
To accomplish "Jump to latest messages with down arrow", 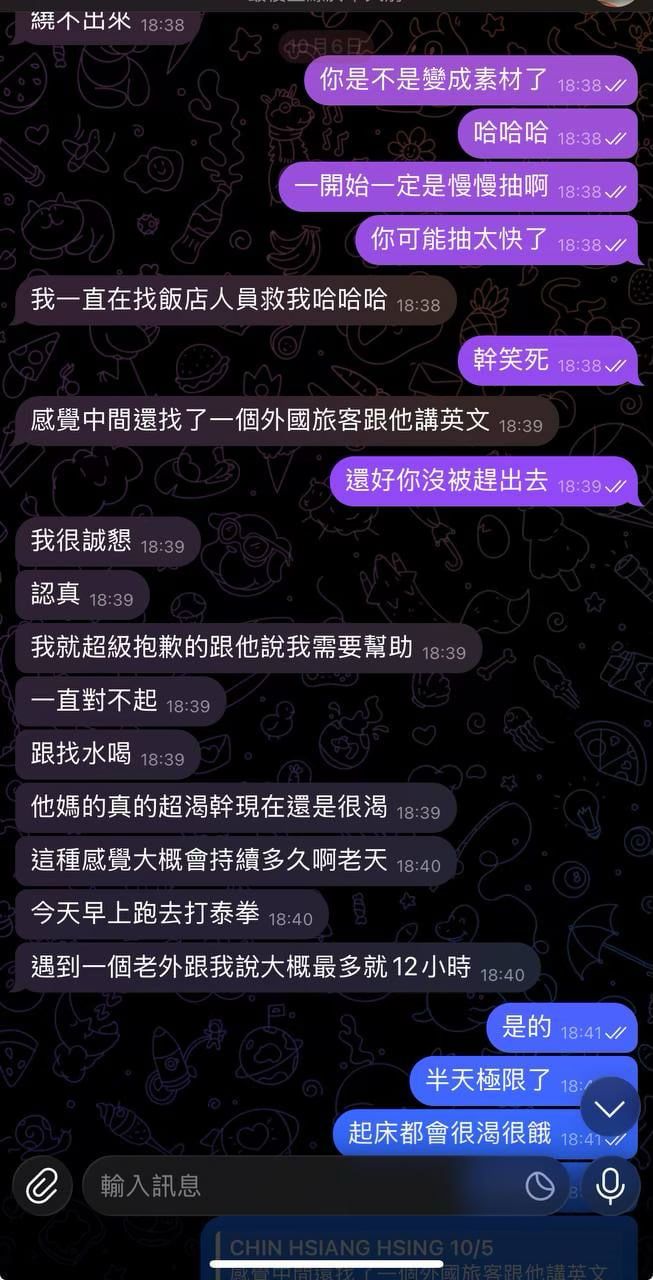I will coord(609,1107).
